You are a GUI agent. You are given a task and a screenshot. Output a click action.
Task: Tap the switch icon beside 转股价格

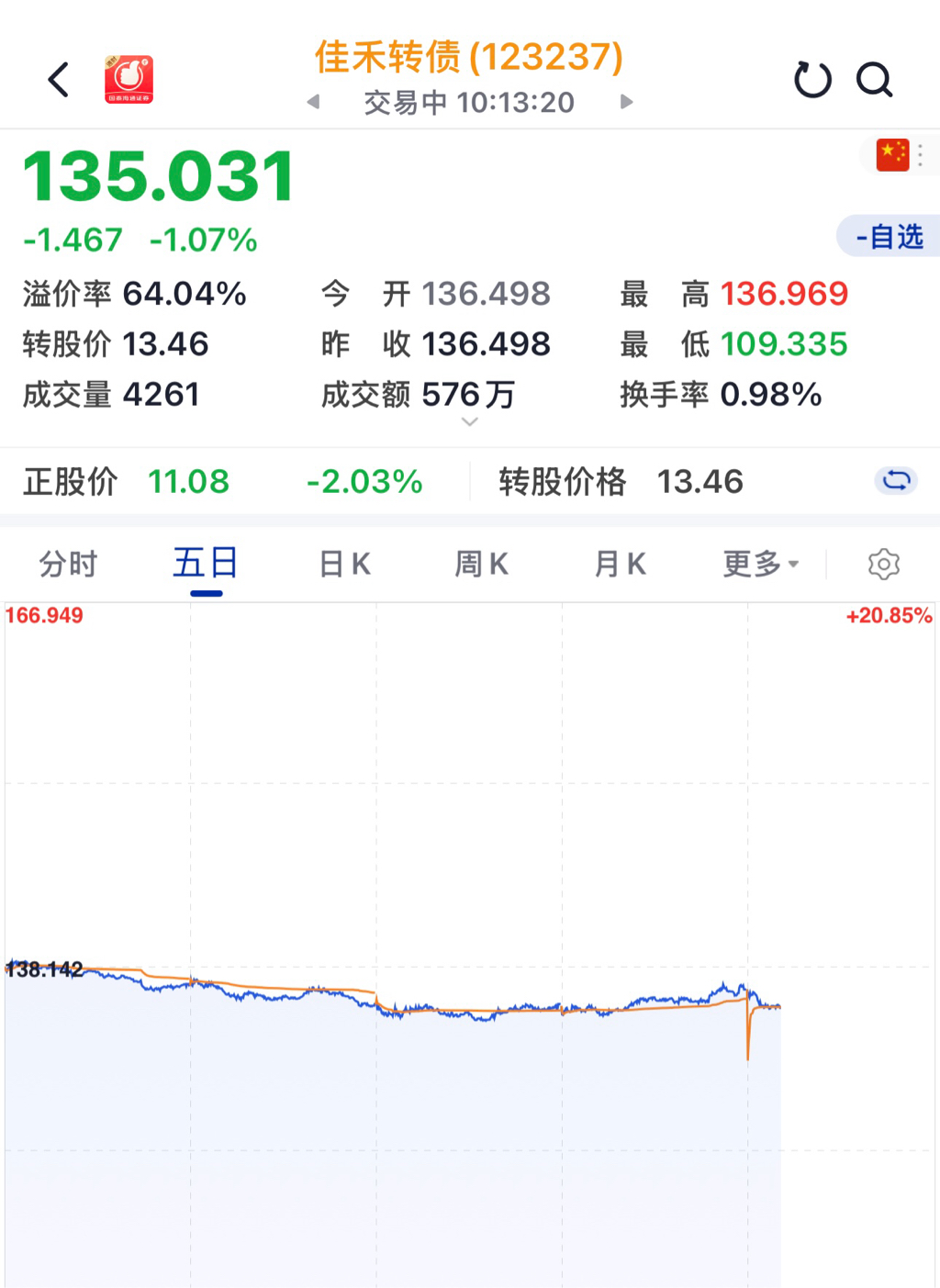click(x=896, y=480)
